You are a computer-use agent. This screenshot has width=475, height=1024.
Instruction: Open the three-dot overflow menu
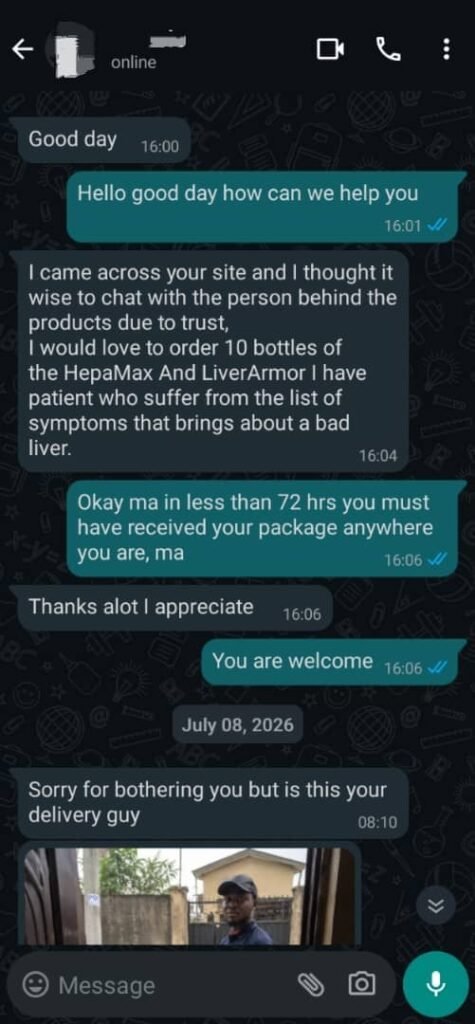(446, 49)
